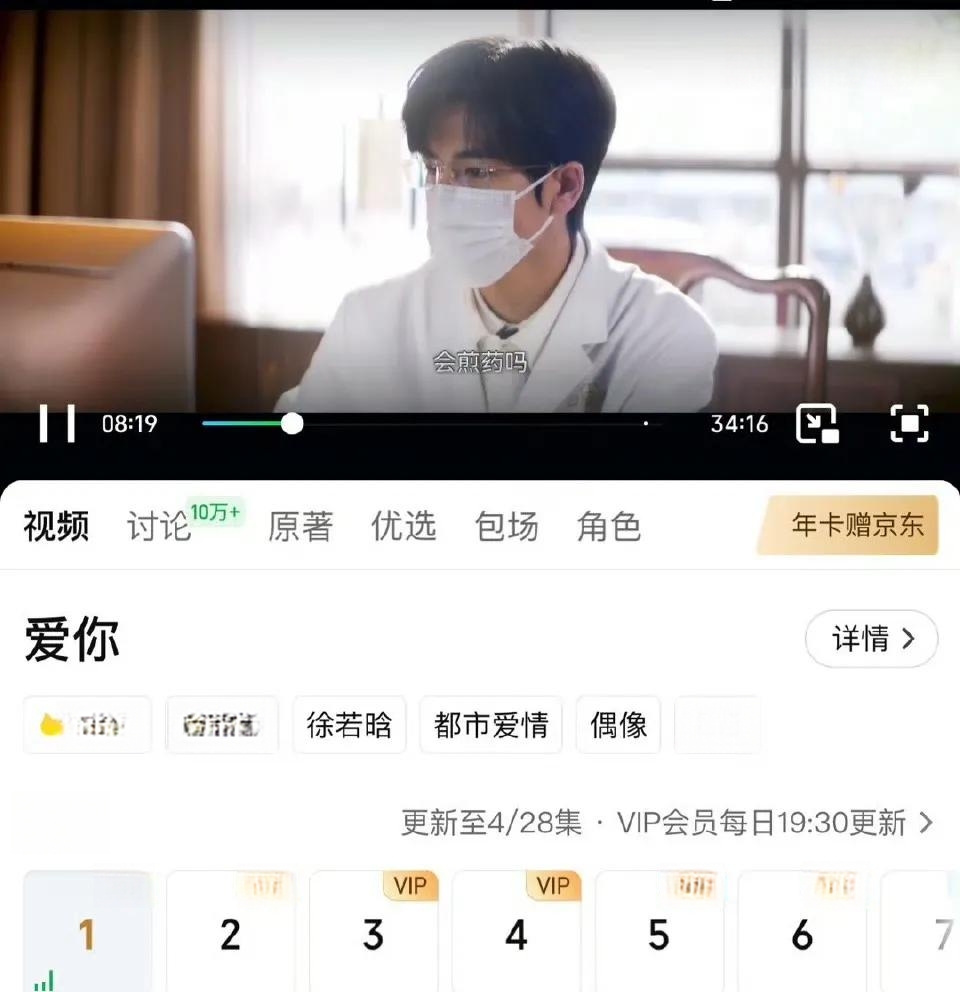Play episode 5

click(658, 935)
